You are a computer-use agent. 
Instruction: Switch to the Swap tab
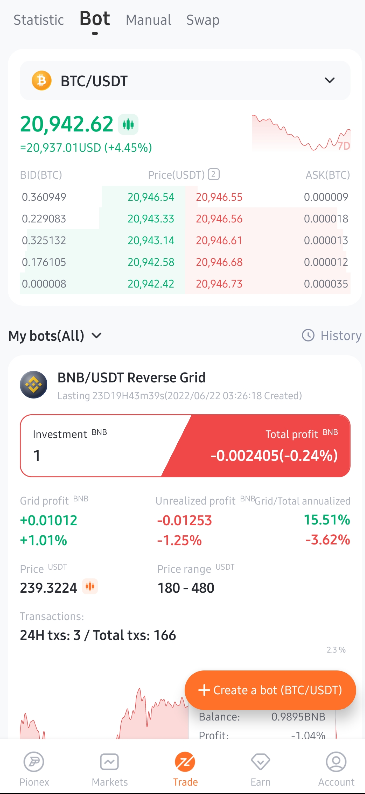pos(202,20)
